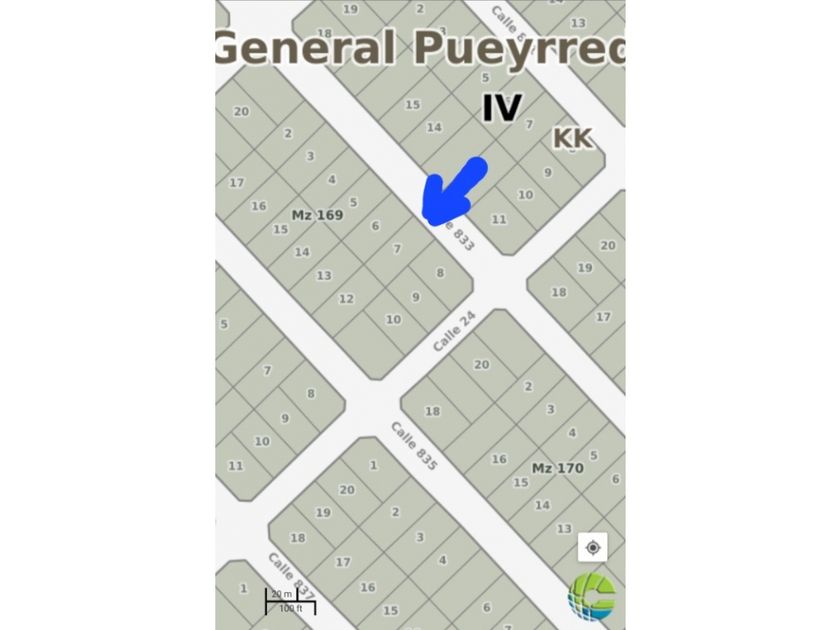Center map on my current location
This screenshot has height=630, width=840.
(x=592, y=548)
